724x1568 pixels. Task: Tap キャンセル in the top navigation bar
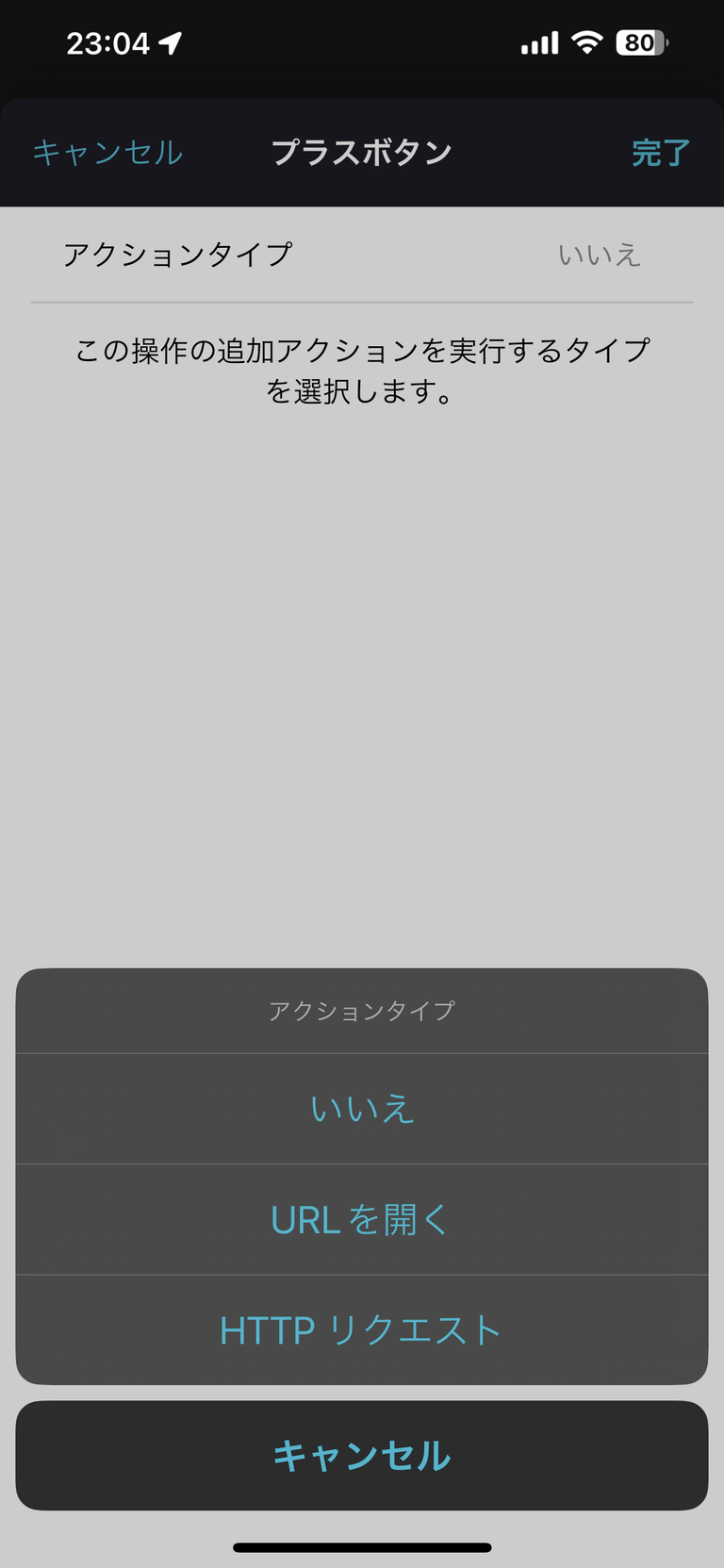[x=107, y=153]
